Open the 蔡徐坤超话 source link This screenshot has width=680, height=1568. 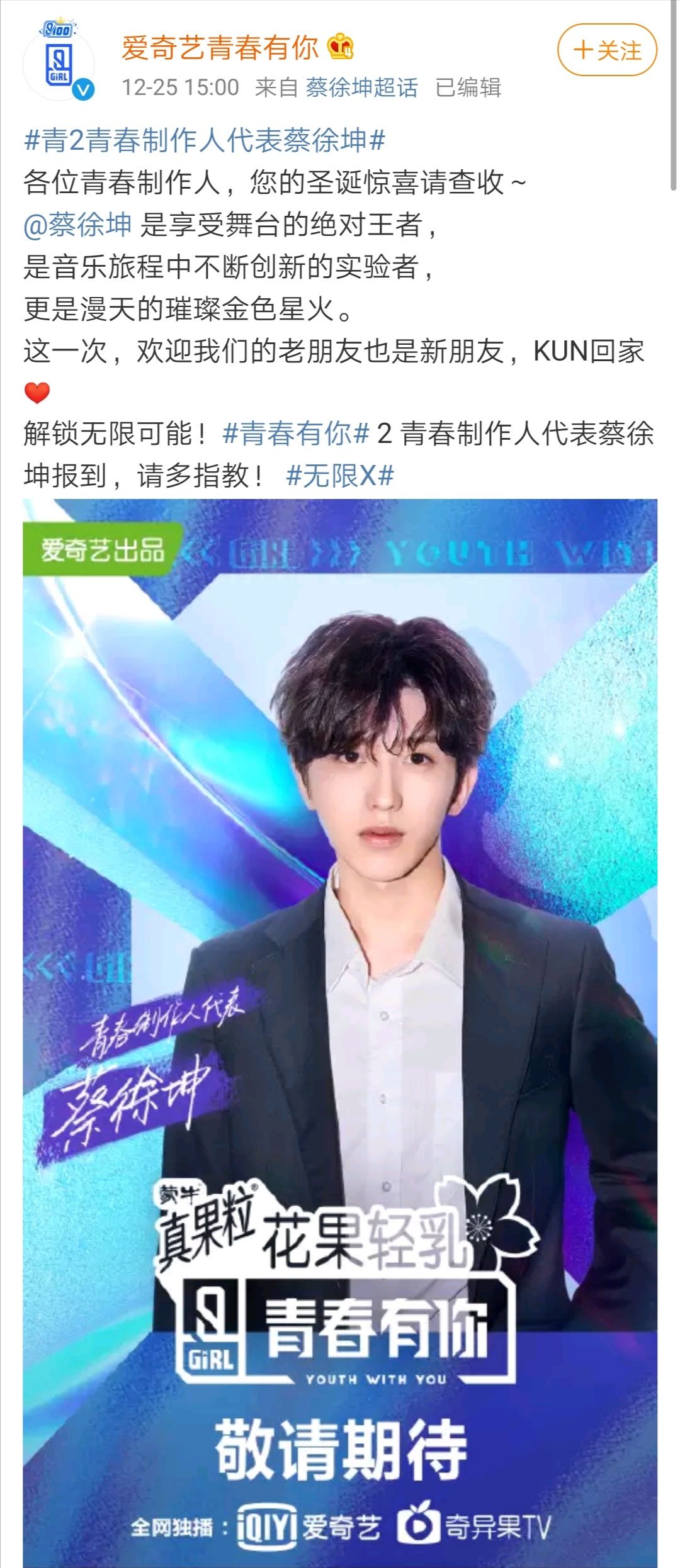pyautogui.click(x=361, y=87)
